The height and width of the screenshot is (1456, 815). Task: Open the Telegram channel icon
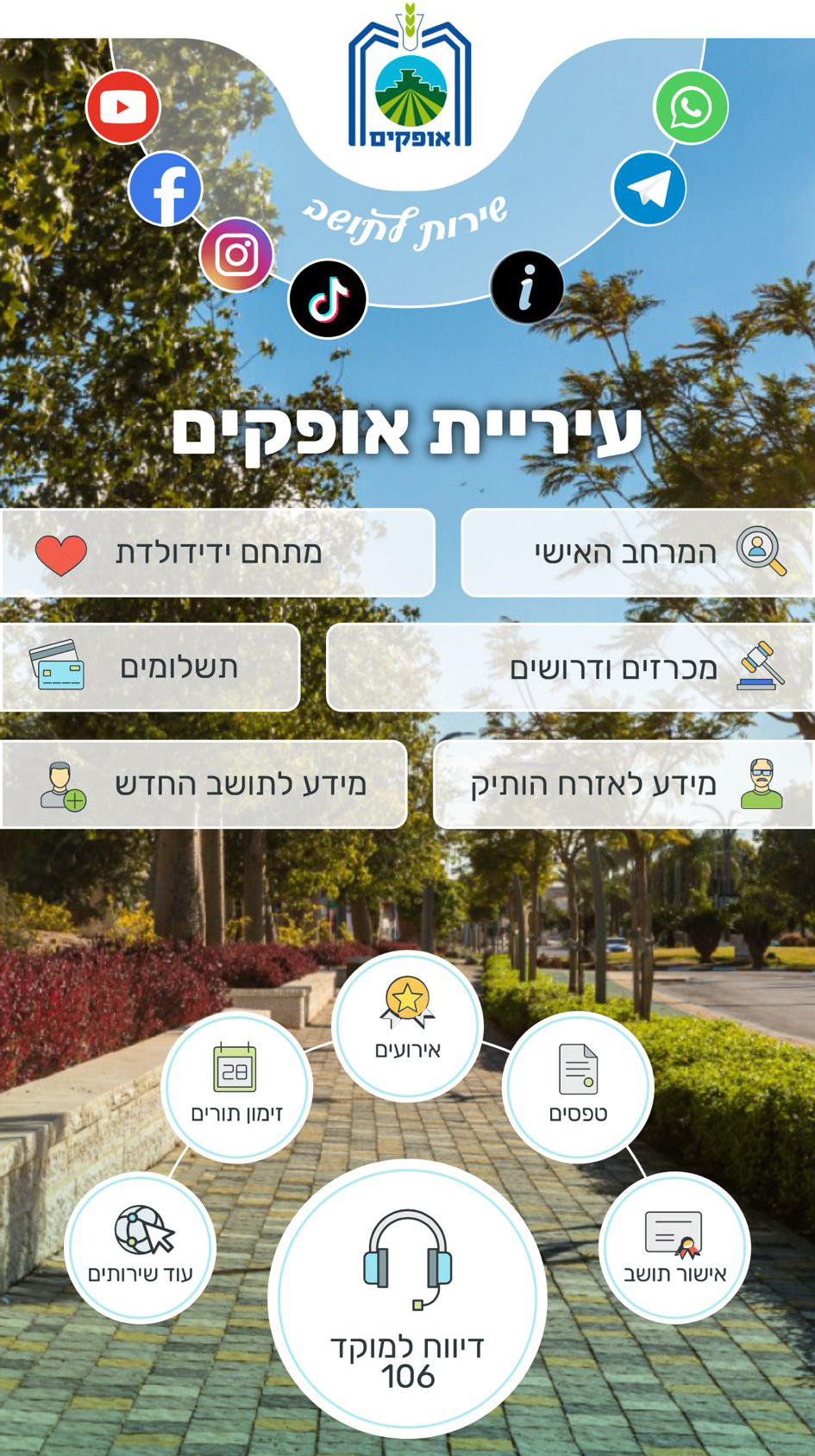click(x=649, y=189)
